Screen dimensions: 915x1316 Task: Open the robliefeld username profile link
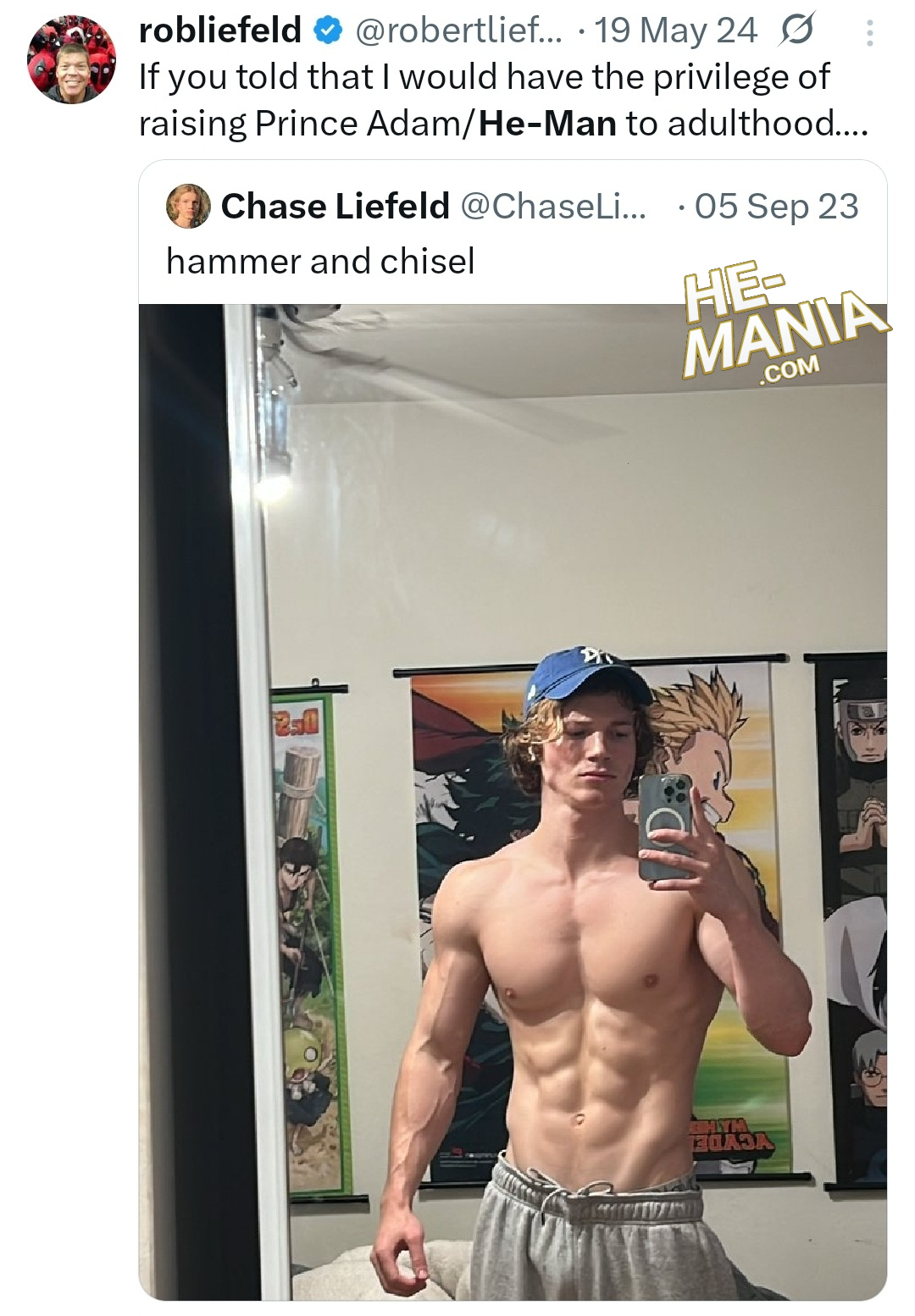219,30
